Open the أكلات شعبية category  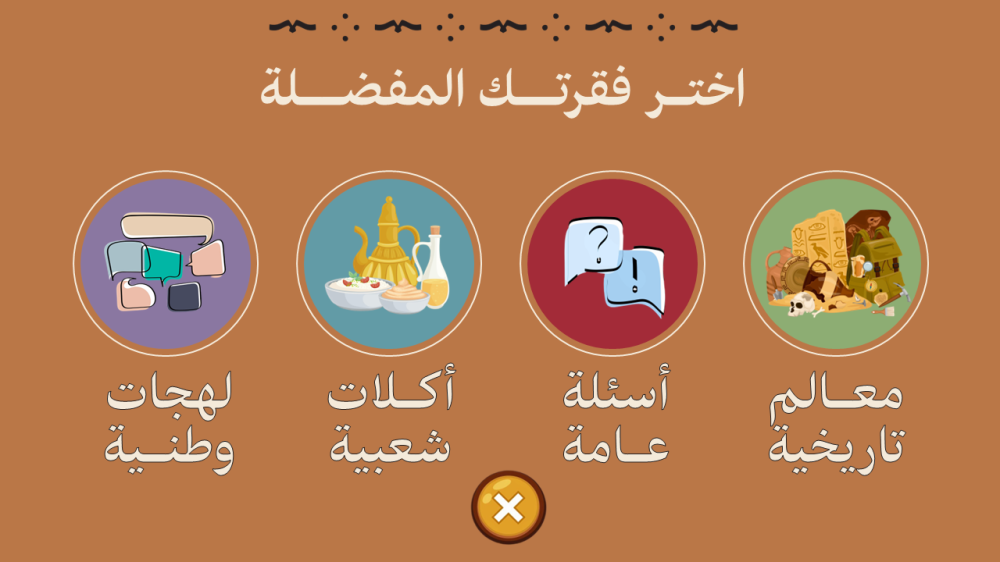pyautogui.click(x=389, y=263)
